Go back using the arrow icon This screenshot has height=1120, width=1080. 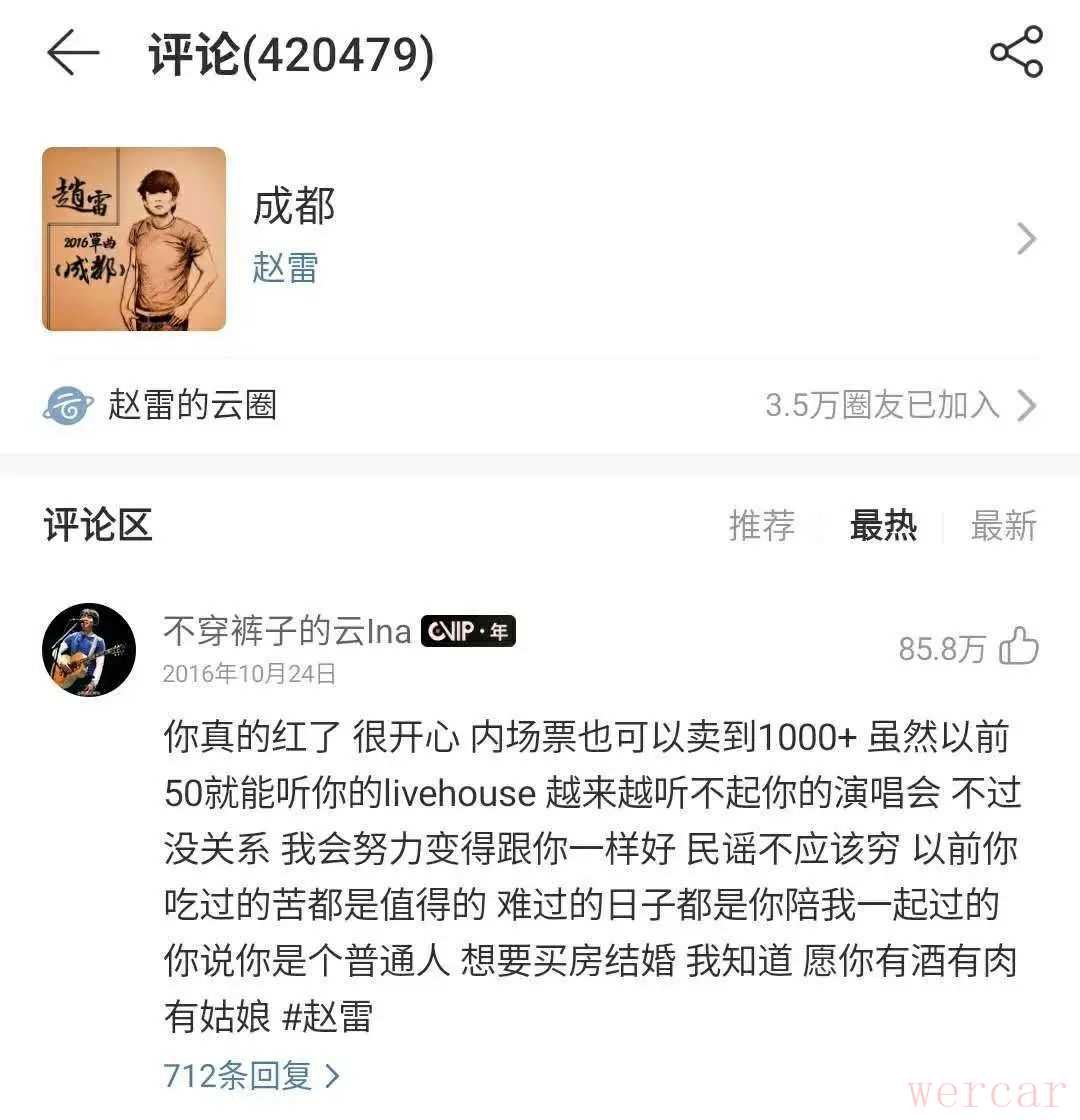point(73,53)
